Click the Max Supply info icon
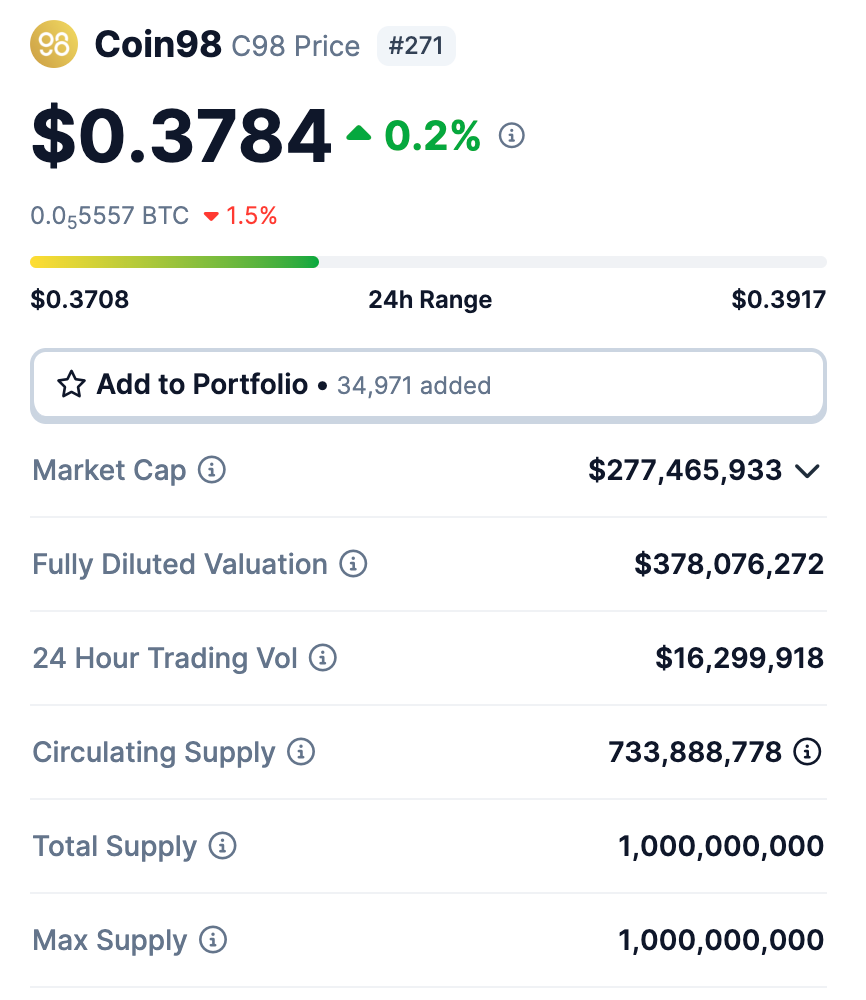Viewport: 866px width, 1000px height. click(212, 940)
